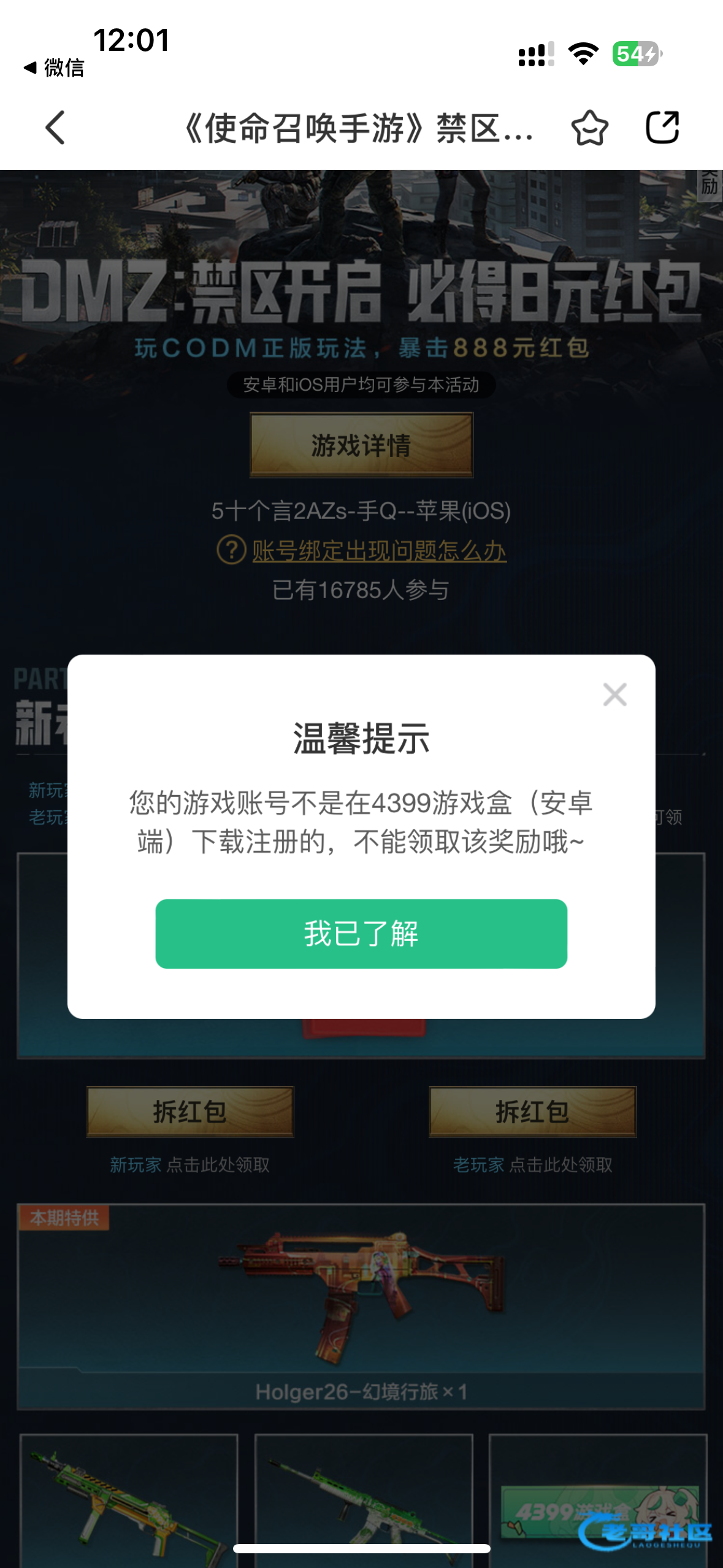Go back to the previous page
723x1568 pixels.
[55, 128]
